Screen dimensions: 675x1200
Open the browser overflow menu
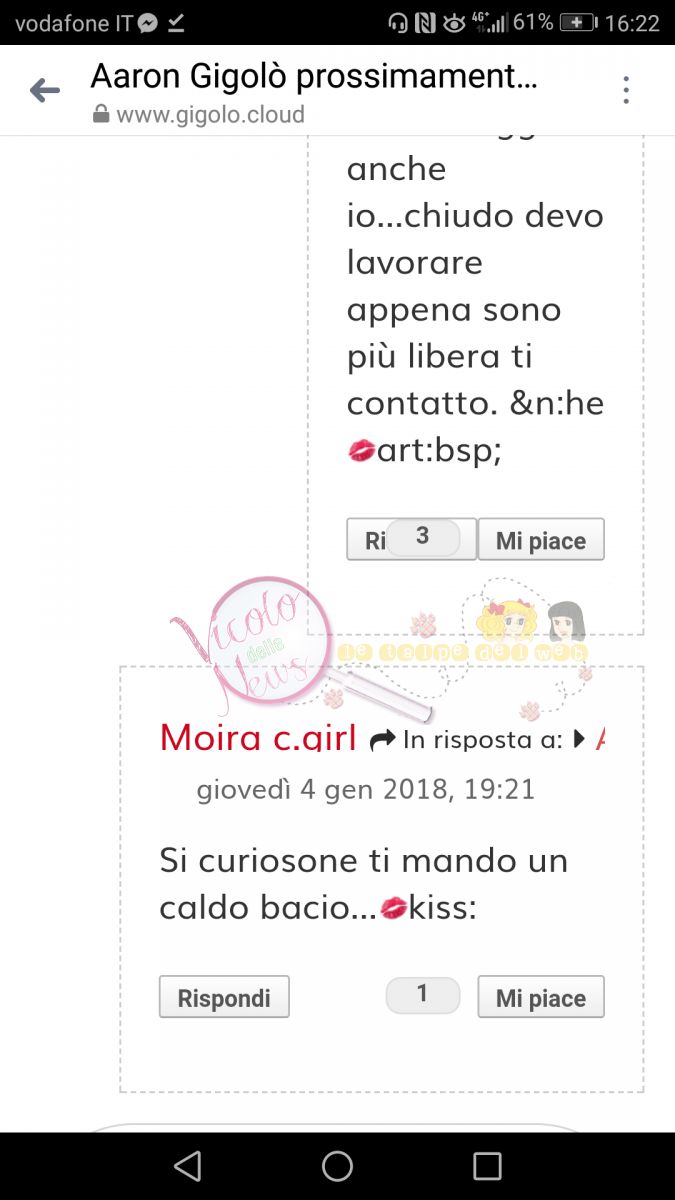click(x=626, y=90)
